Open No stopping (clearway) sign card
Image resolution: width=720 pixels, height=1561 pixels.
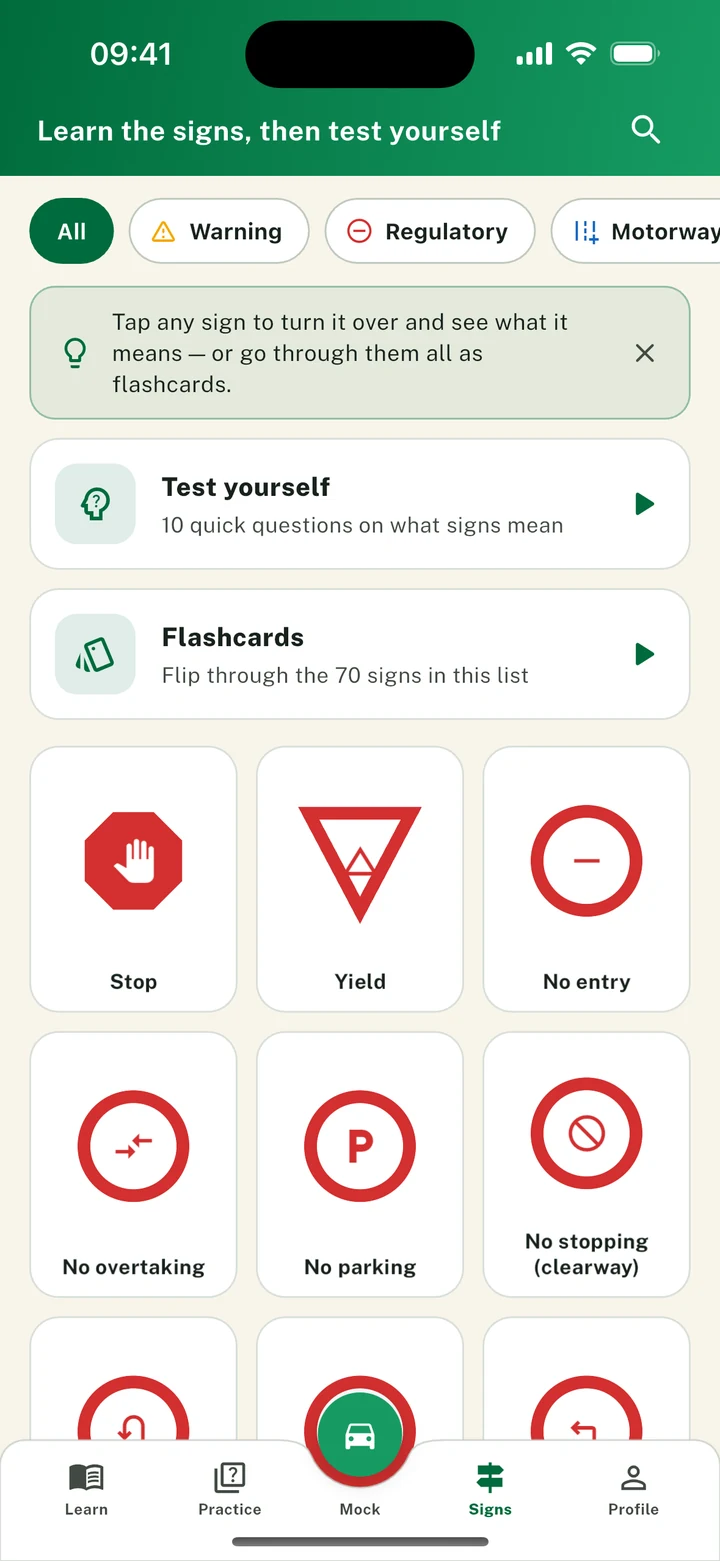tap(587, 1165)
